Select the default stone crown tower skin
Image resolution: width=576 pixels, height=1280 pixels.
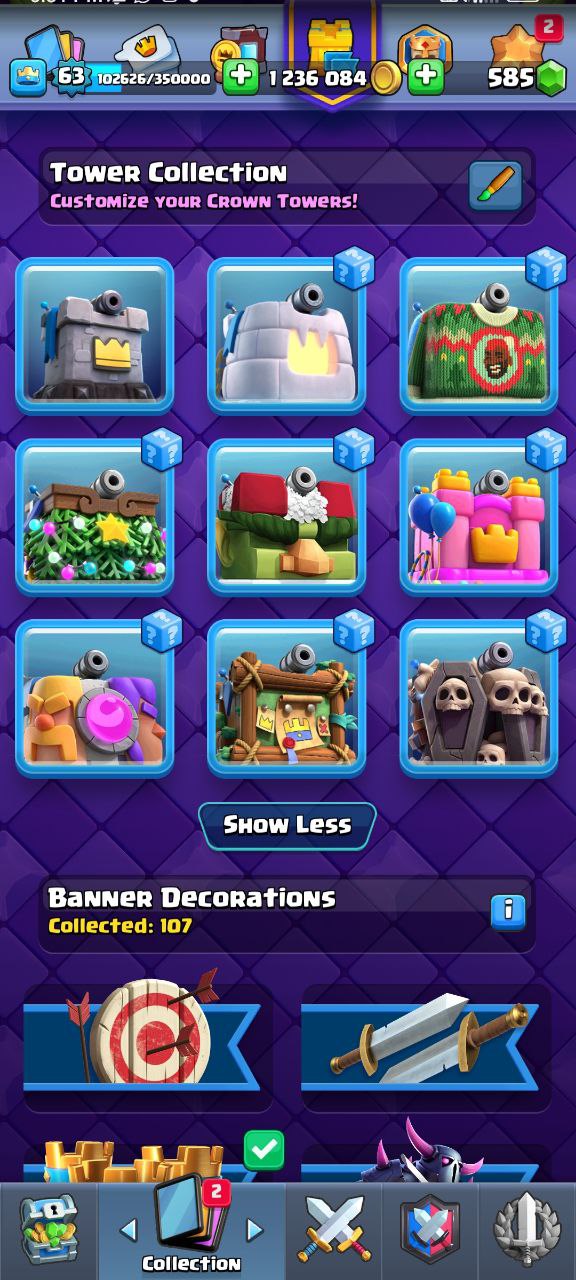click(95, 335)
